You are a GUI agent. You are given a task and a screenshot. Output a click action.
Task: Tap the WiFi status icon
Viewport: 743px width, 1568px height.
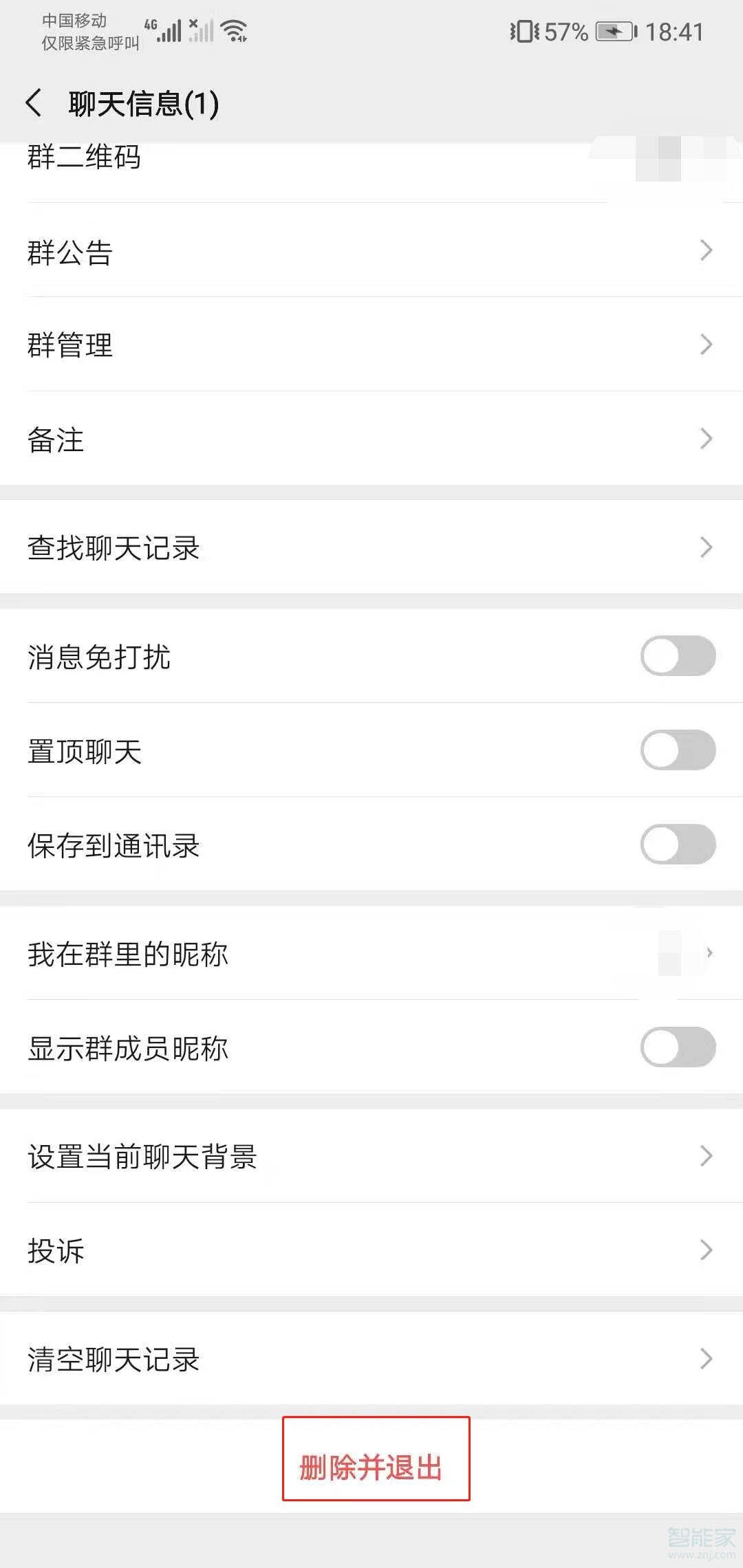[x=233, y=29]
